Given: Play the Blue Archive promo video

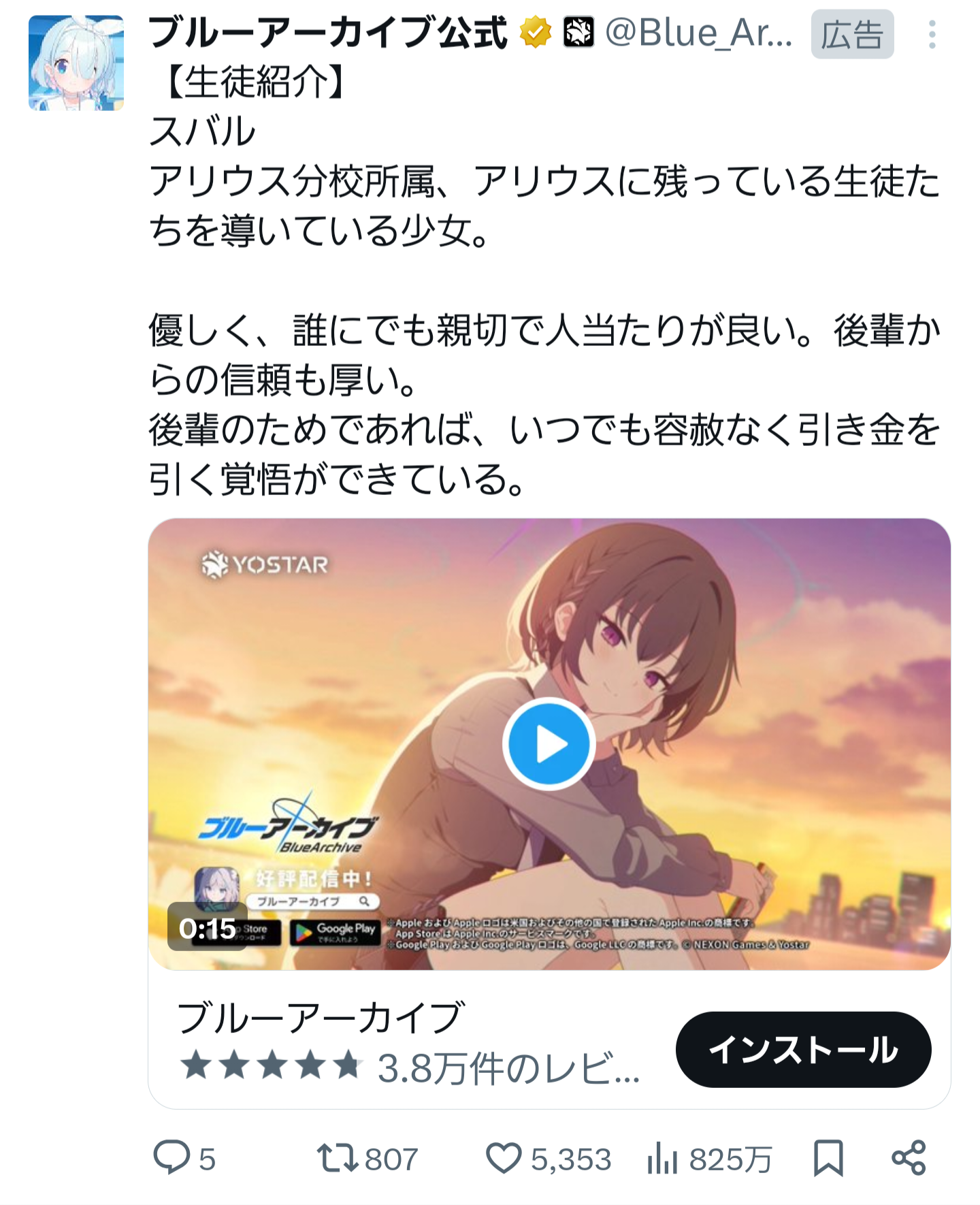Looking at the screenshot, I should (549, 743).
